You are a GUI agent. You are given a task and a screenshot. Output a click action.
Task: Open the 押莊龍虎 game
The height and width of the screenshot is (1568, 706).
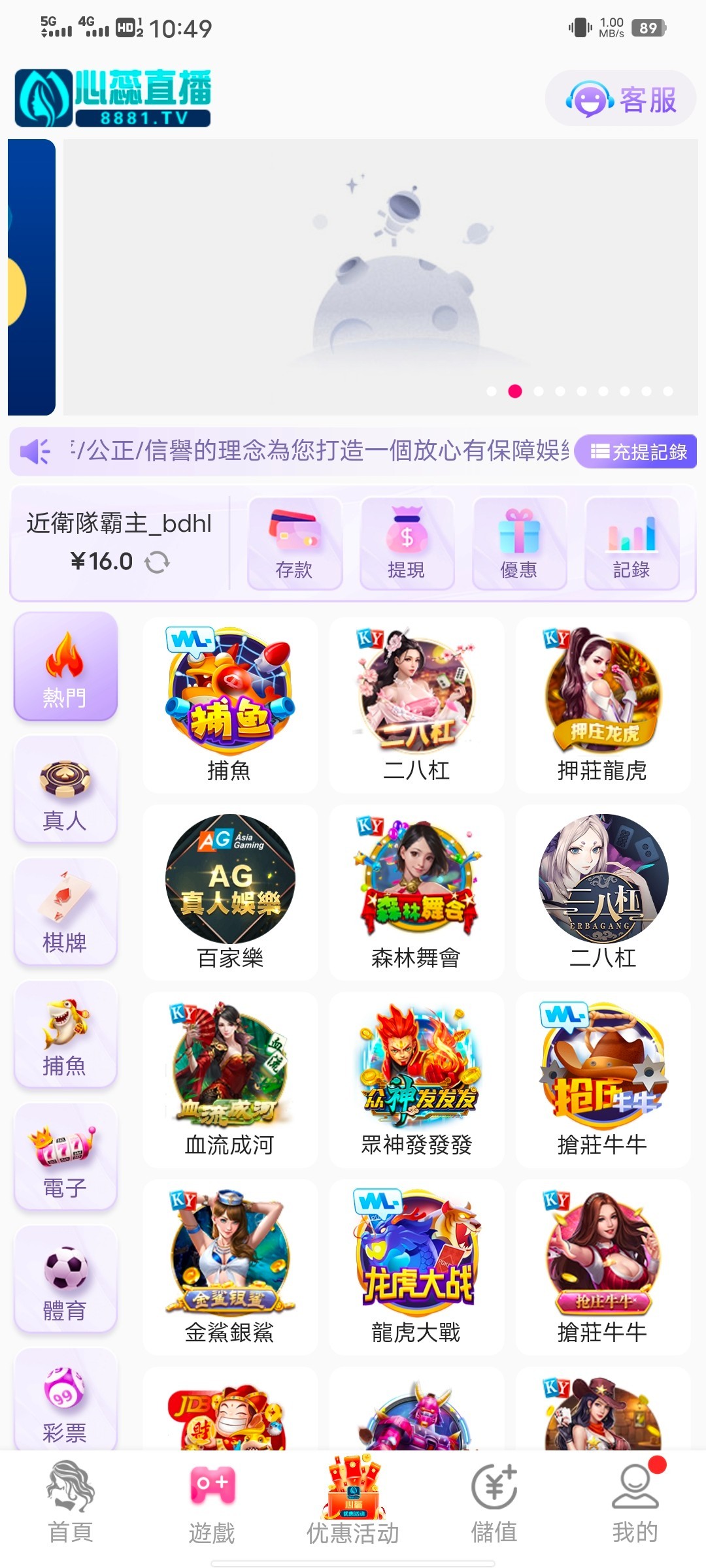click(x=603, y=704)
